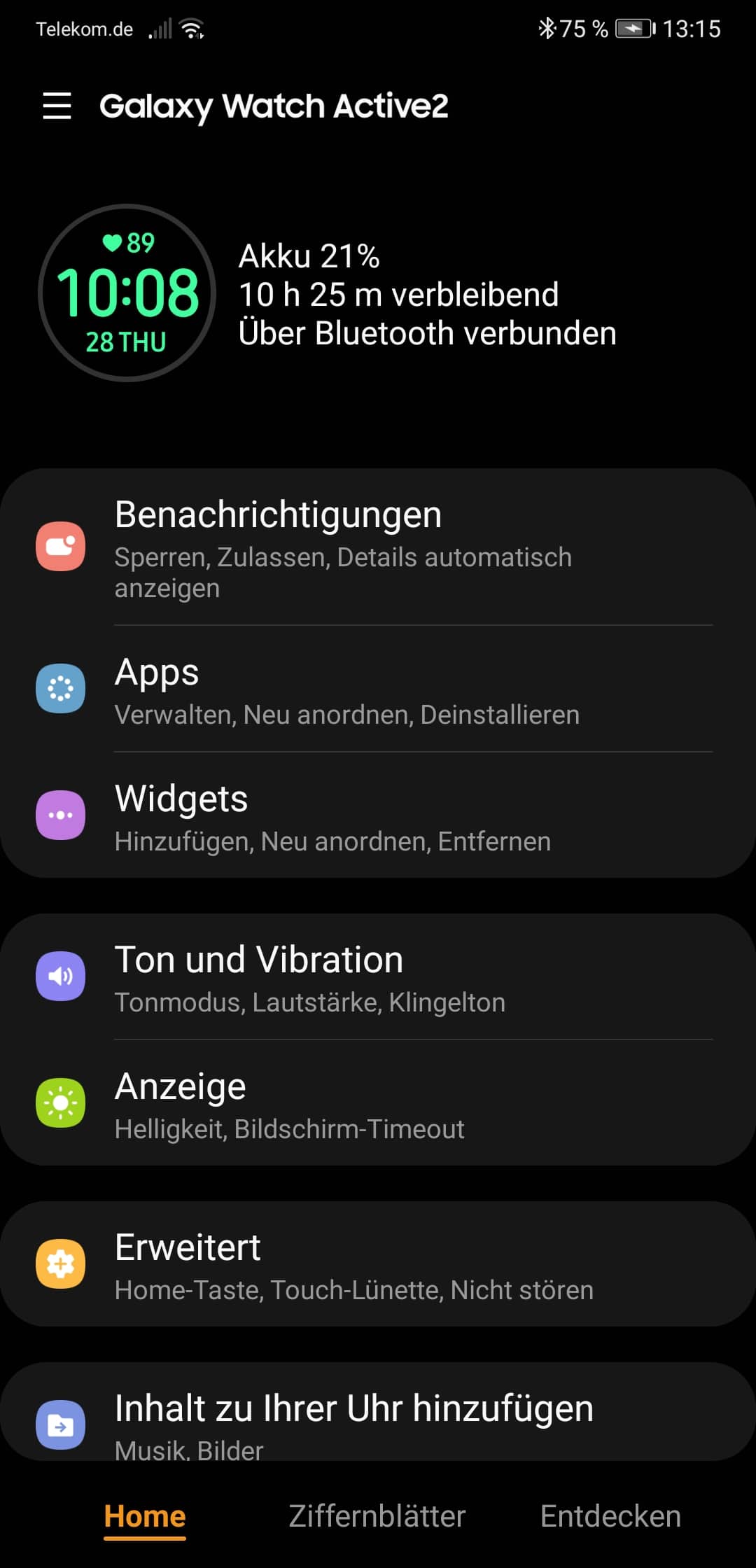Open Benachrichtigungen settings
Screen dimensions: 756x1568
click(x=378, y=546)
